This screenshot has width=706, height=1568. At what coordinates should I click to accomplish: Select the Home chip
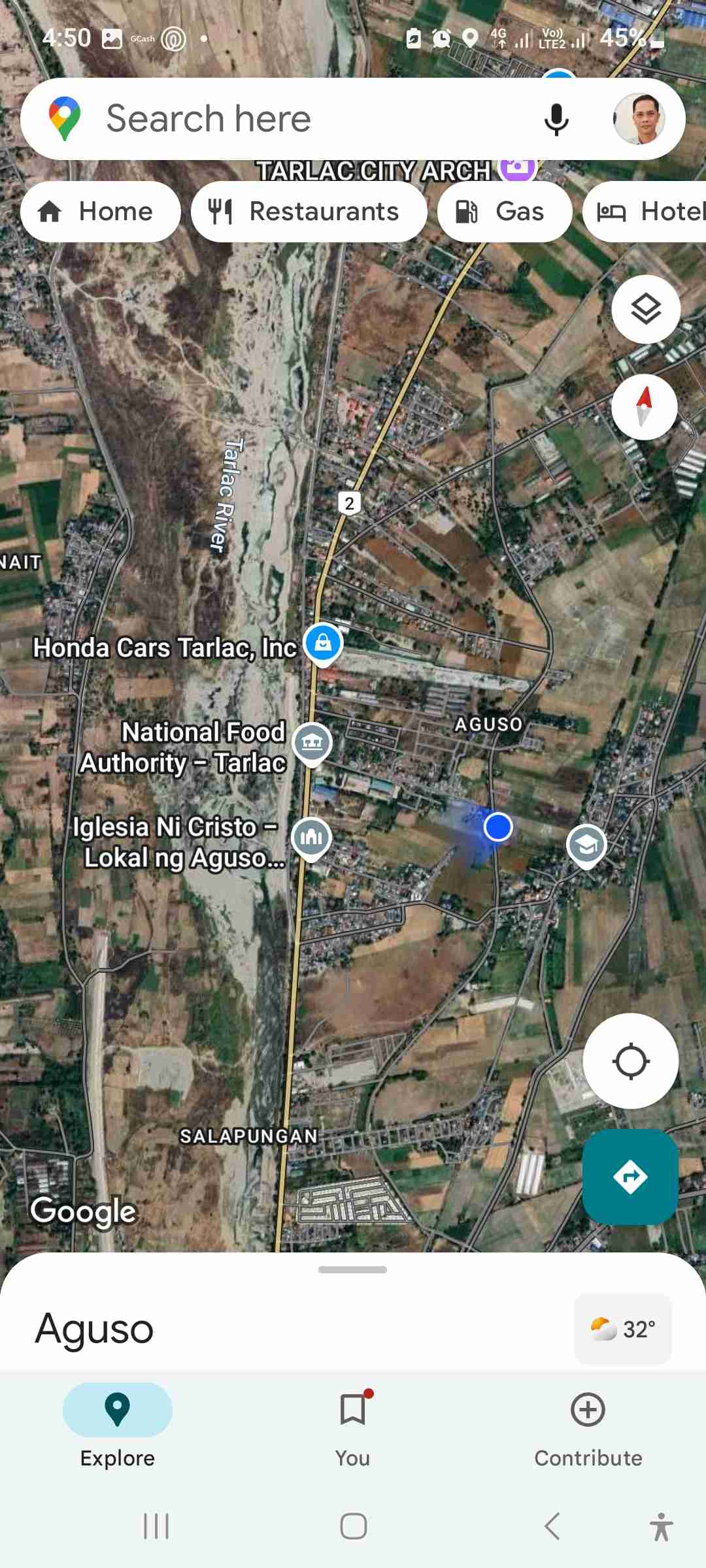(100, 212)
